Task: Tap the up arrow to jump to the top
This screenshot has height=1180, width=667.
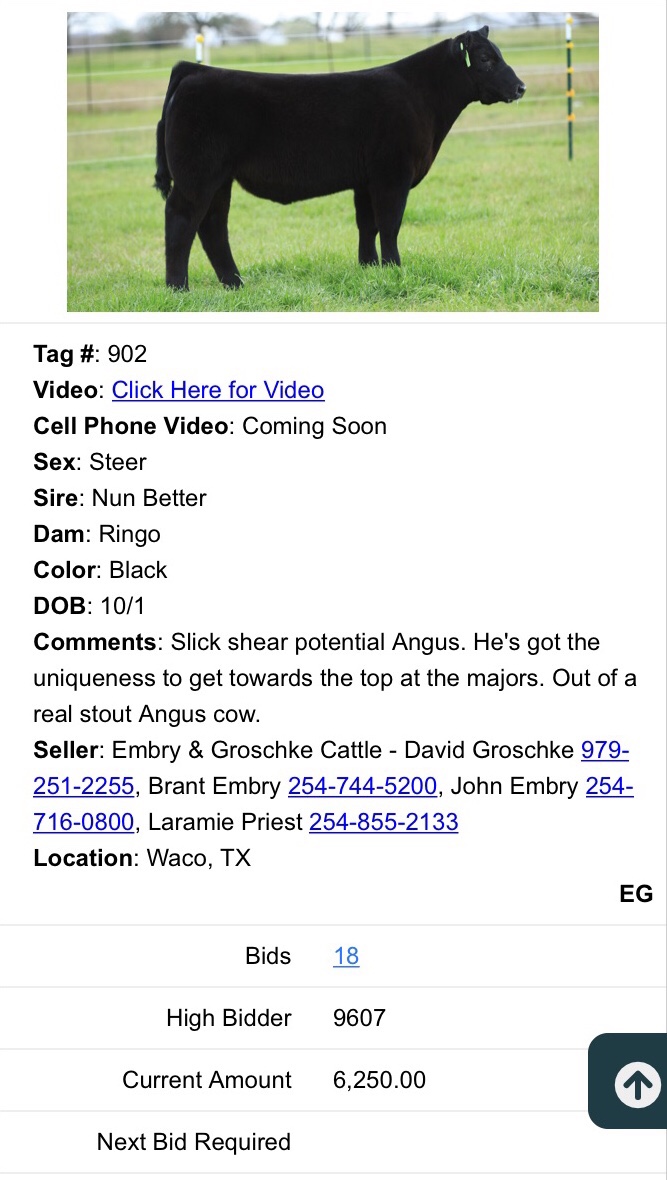Action: [636, 1084]
